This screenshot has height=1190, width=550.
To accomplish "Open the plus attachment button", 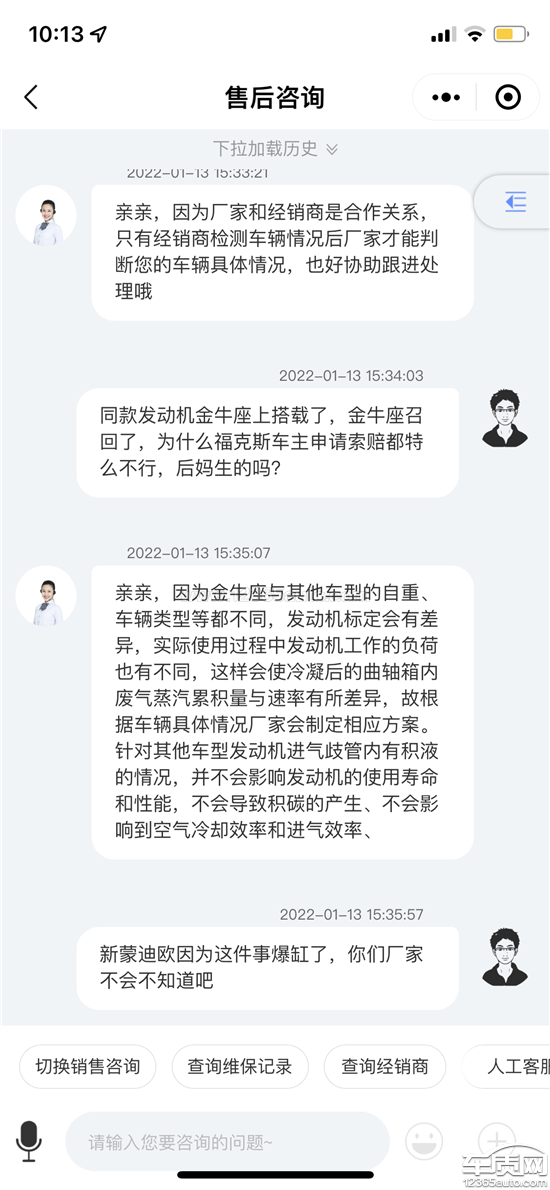I will (496, 1141).
